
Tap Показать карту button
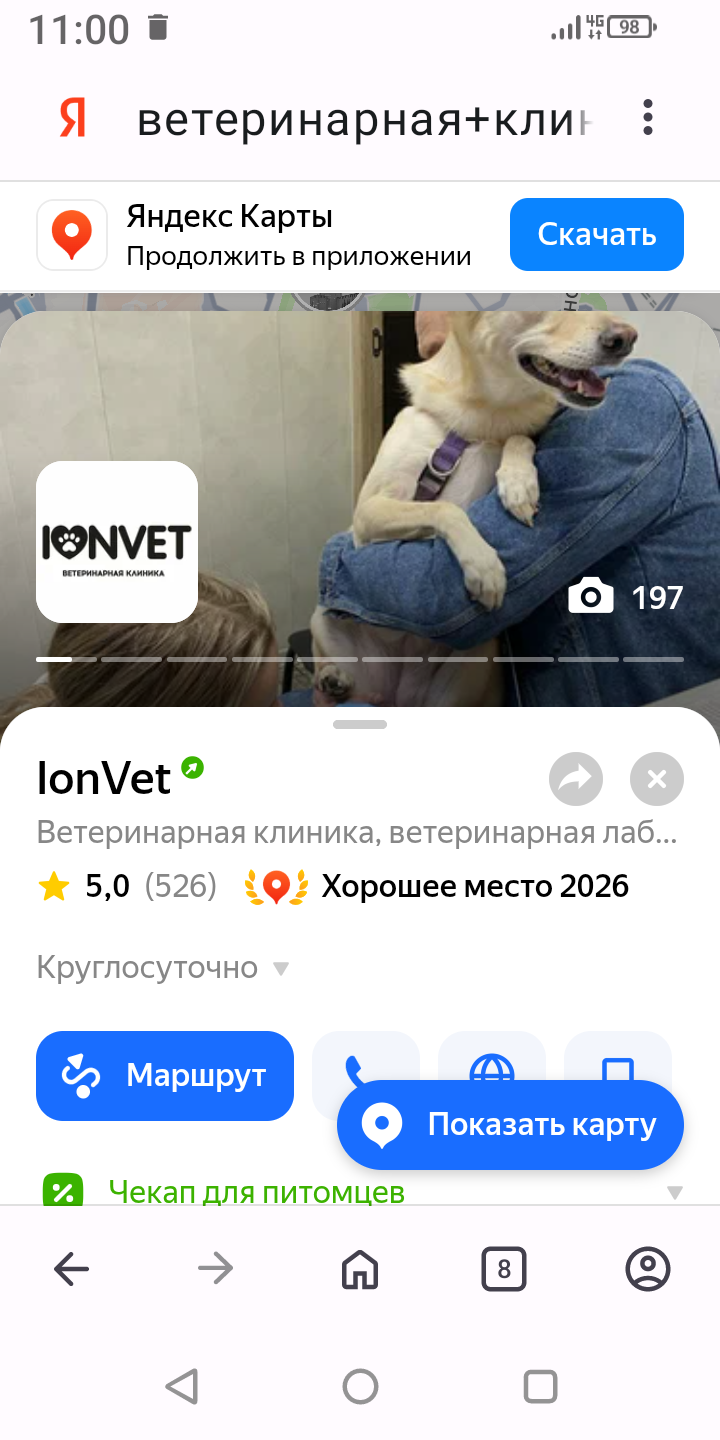pyautogui.click(x=510, y=1125)
